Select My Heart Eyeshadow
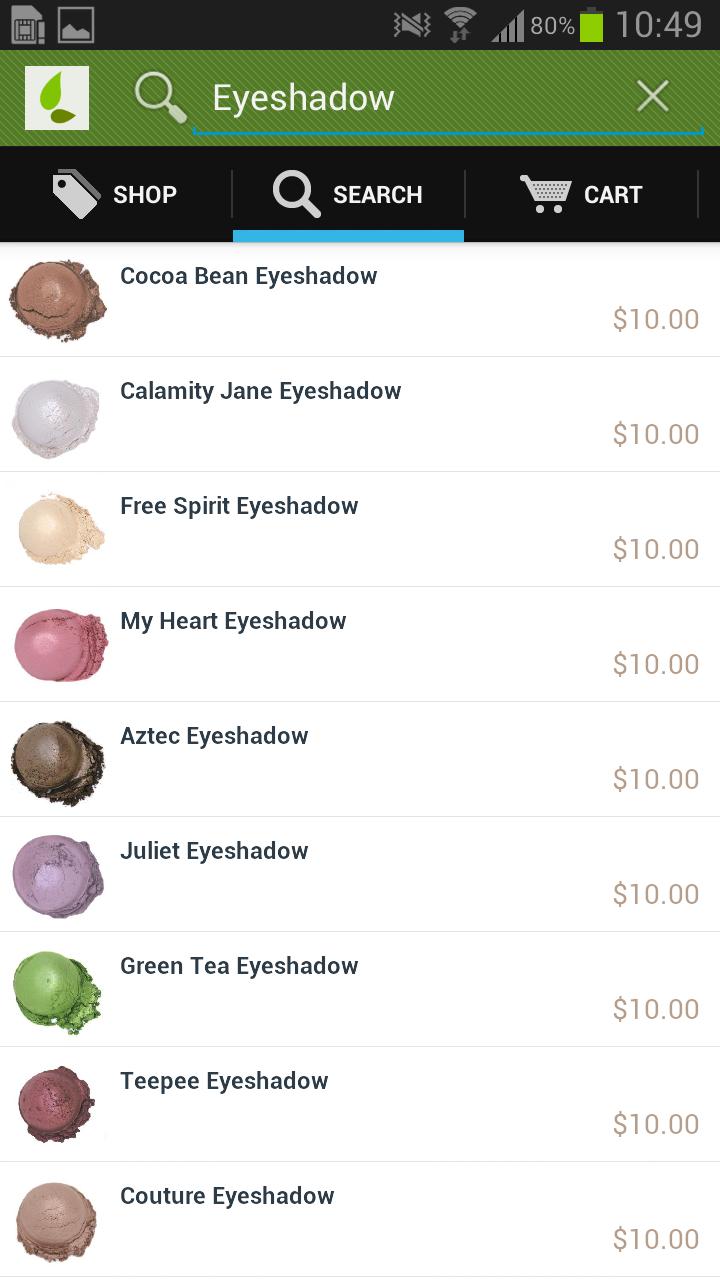The width and height of the screenshot is (720, 1280). pyautogui.click(x=360, y=644)
